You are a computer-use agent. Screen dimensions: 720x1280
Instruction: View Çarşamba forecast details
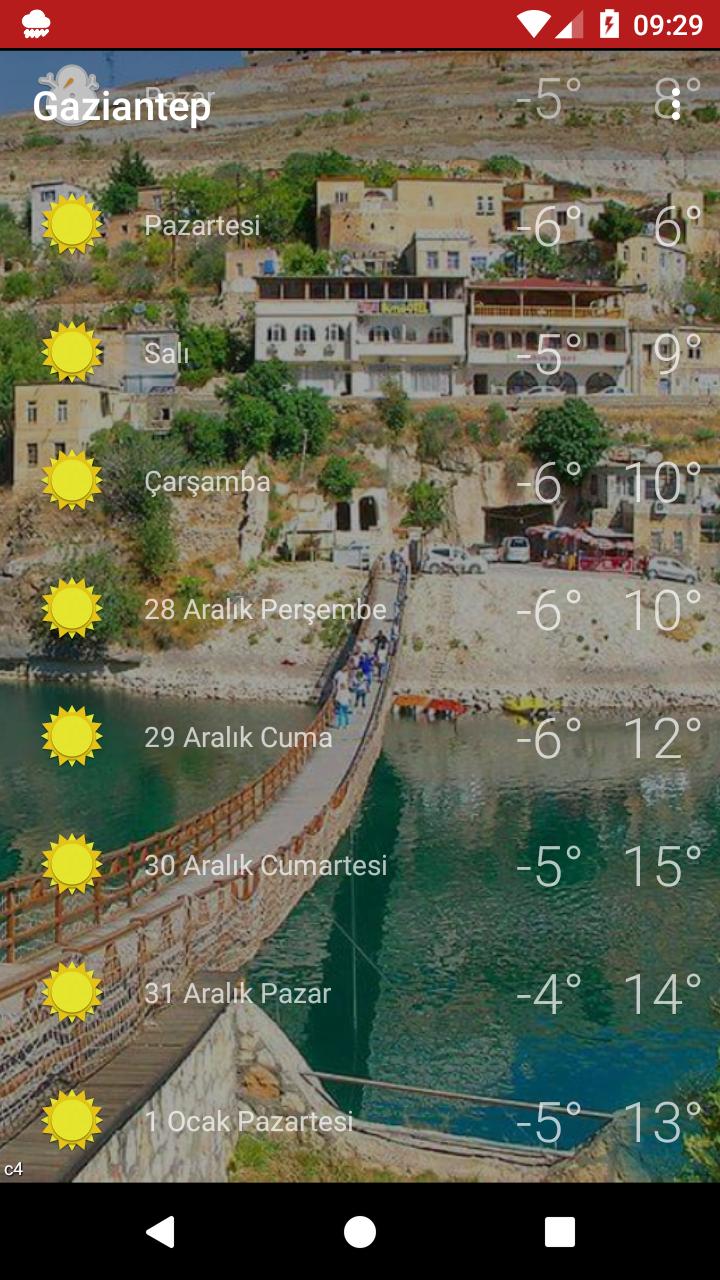coord(360,481)
